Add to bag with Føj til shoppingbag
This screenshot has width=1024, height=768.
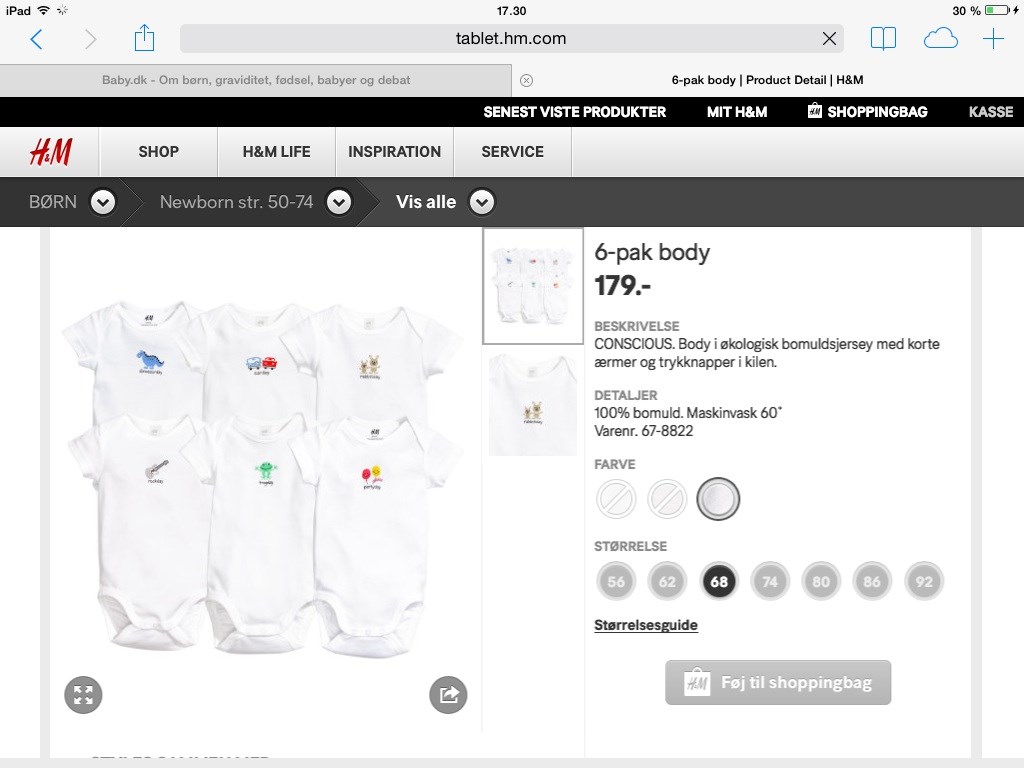coord(778,683)
